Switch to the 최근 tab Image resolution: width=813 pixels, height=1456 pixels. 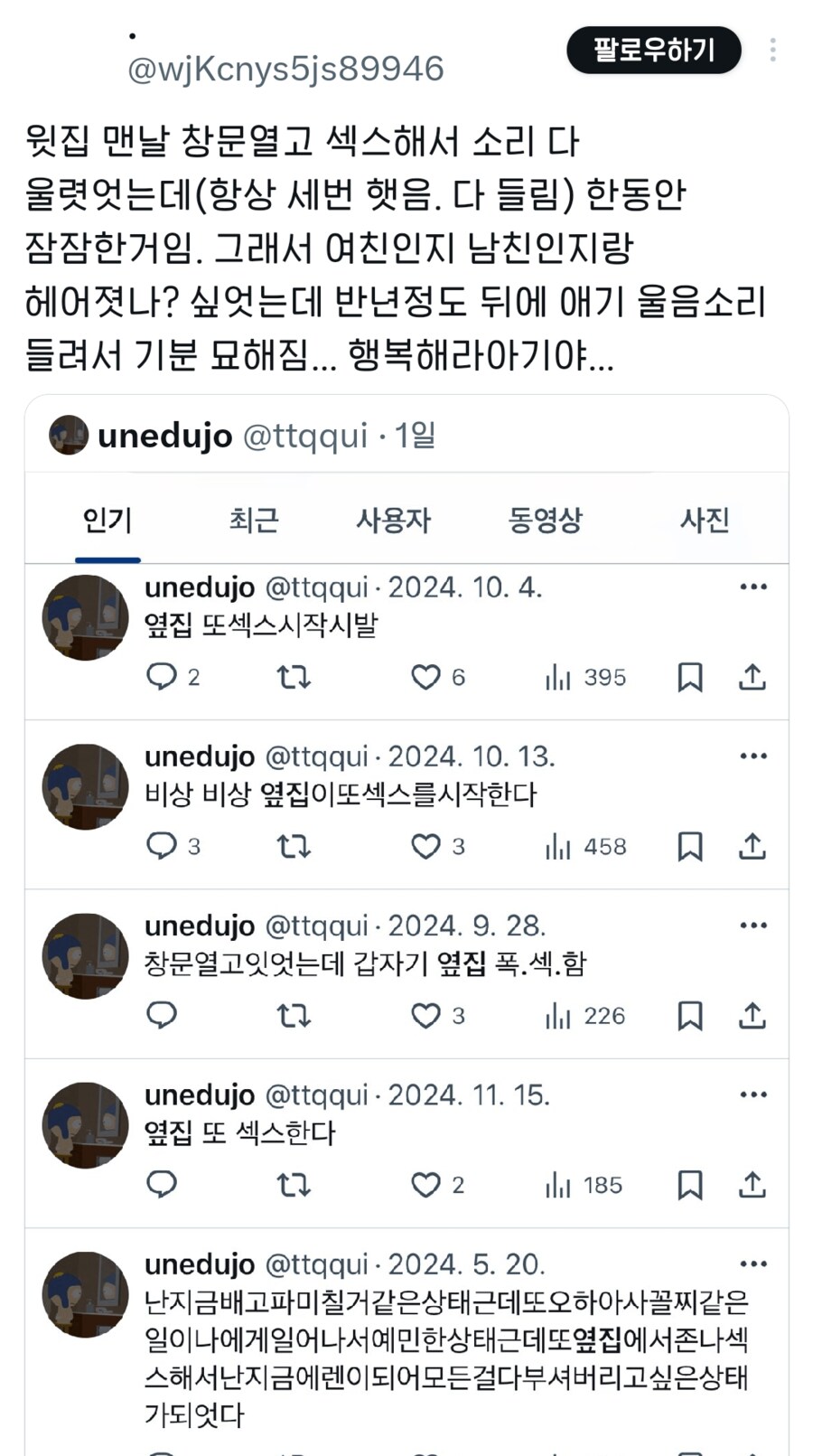click(x=254, y=521)
